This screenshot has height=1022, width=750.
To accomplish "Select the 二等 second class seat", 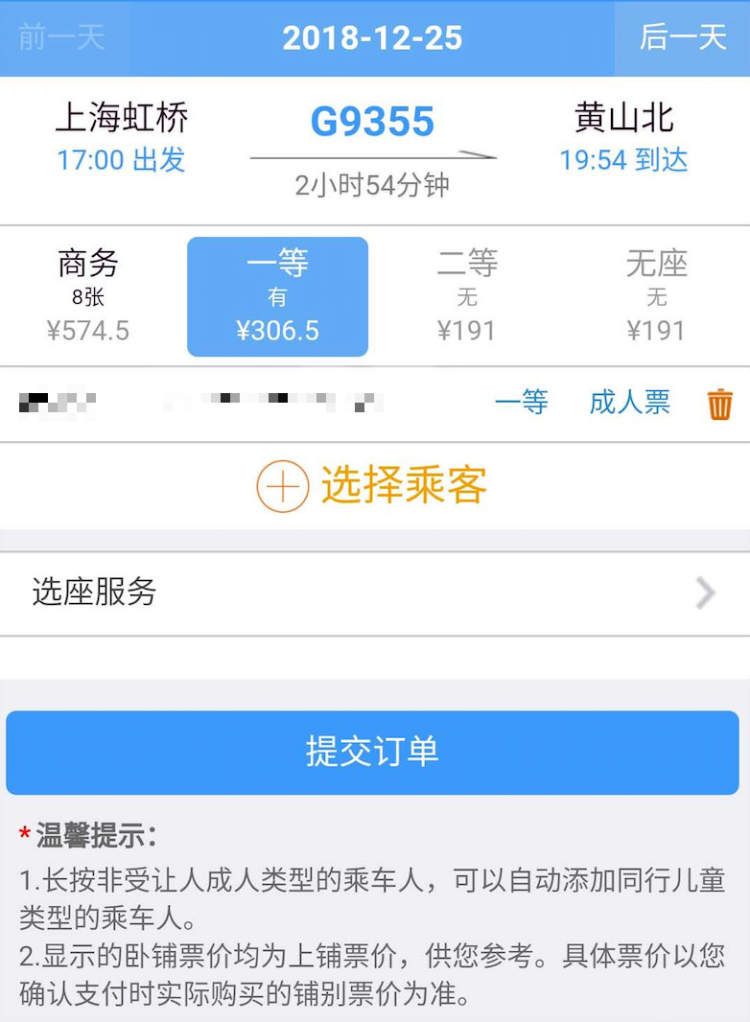I will click(x=467, y=296).
